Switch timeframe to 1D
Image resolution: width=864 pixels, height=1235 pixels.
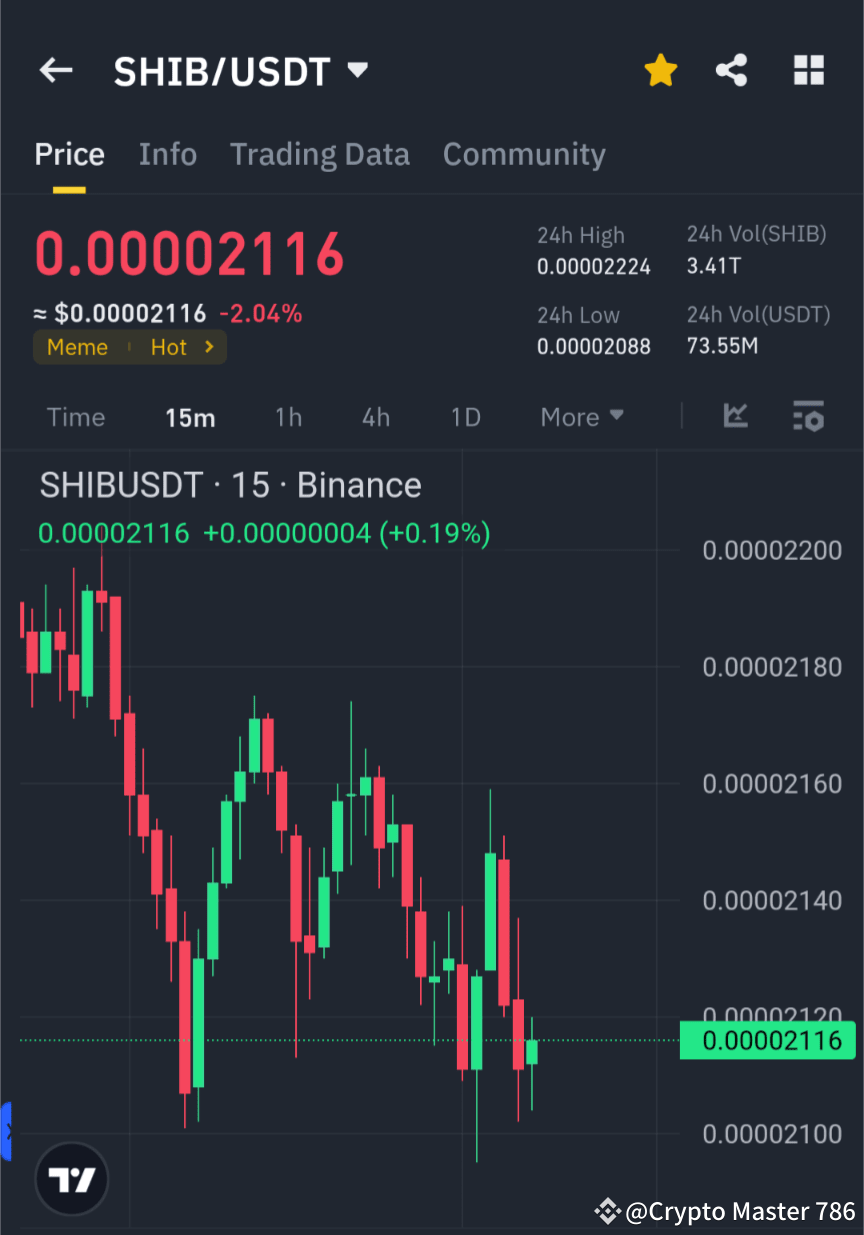coord(465,417)
